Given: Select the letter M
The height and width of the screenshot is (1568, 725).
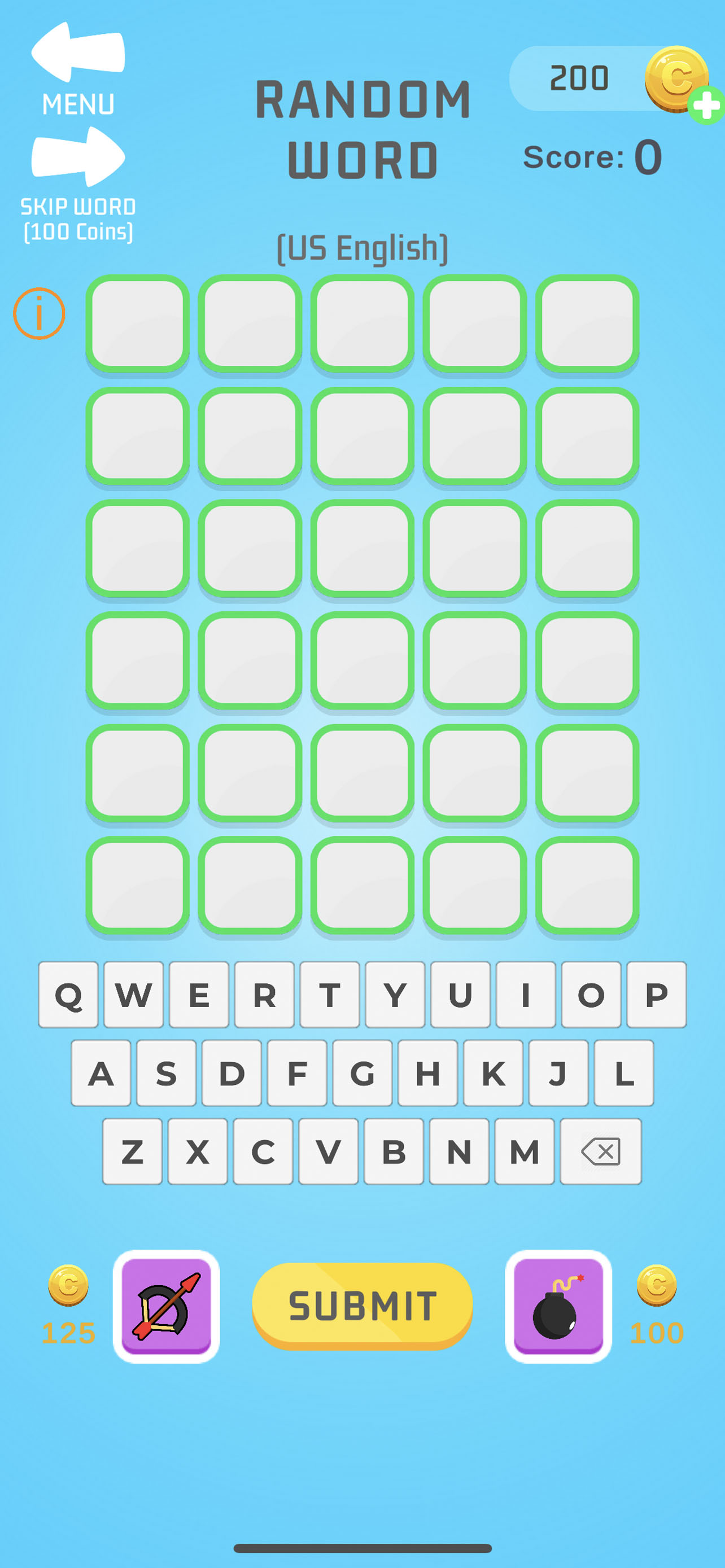Looking at the screenshot, I should [524, 1151].
